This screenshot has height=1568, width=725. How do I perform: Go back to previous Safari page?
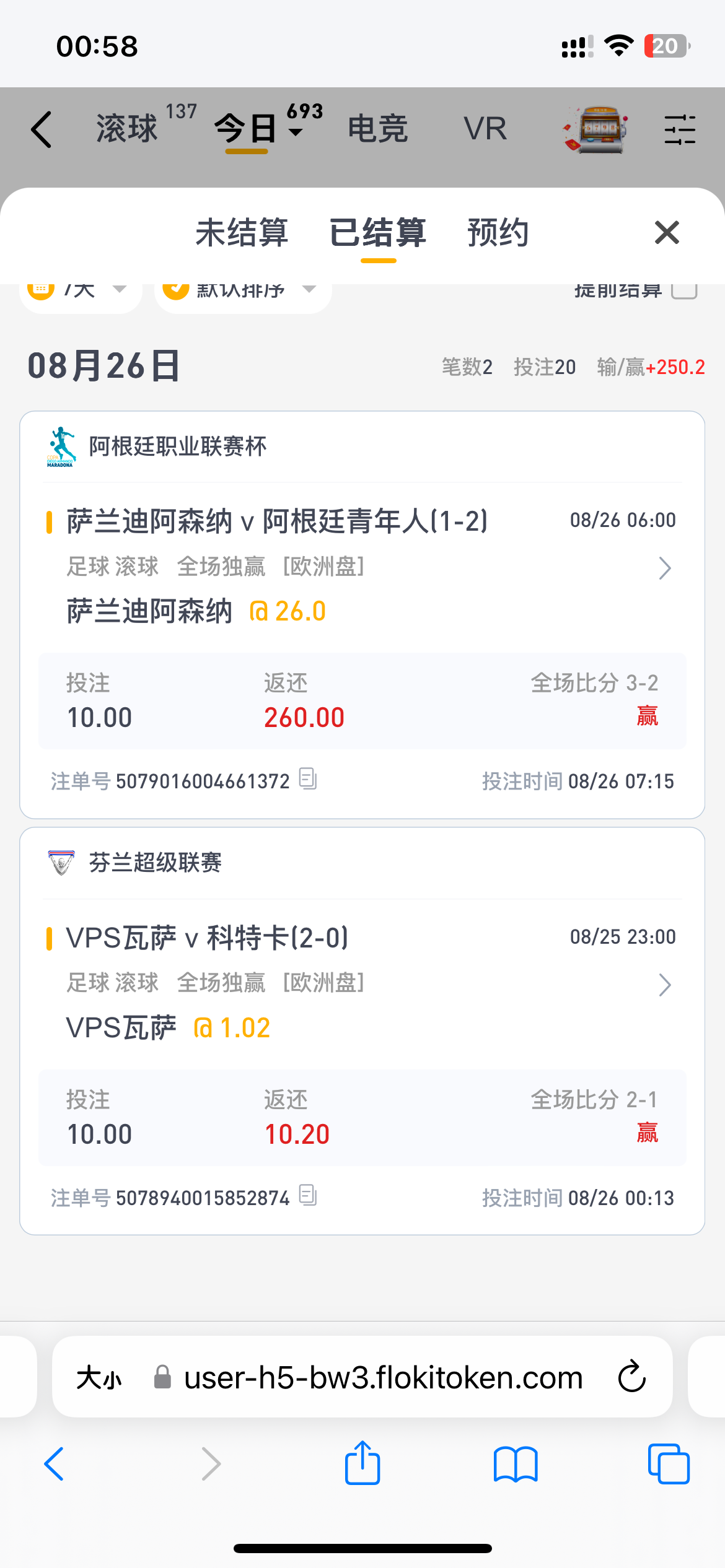click(55, 1465)
